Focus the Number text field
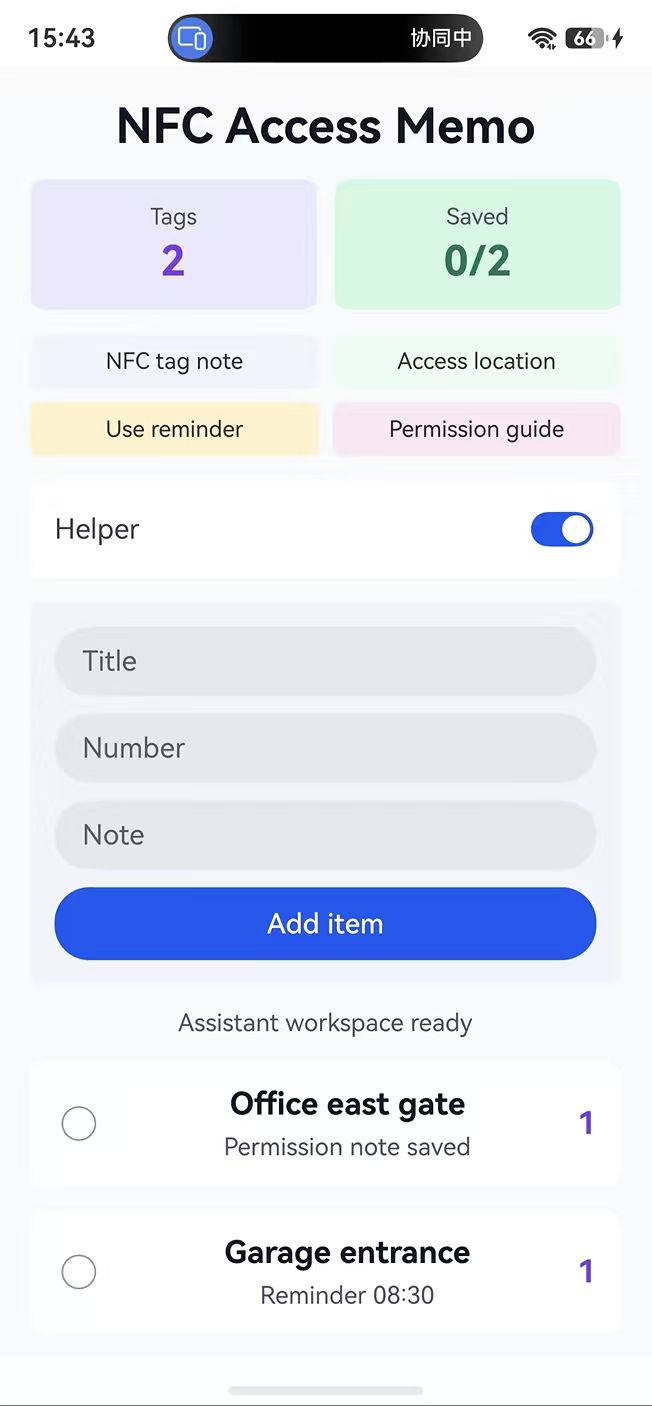Viewport: 652px width, 1406px height. pos(325,748)
